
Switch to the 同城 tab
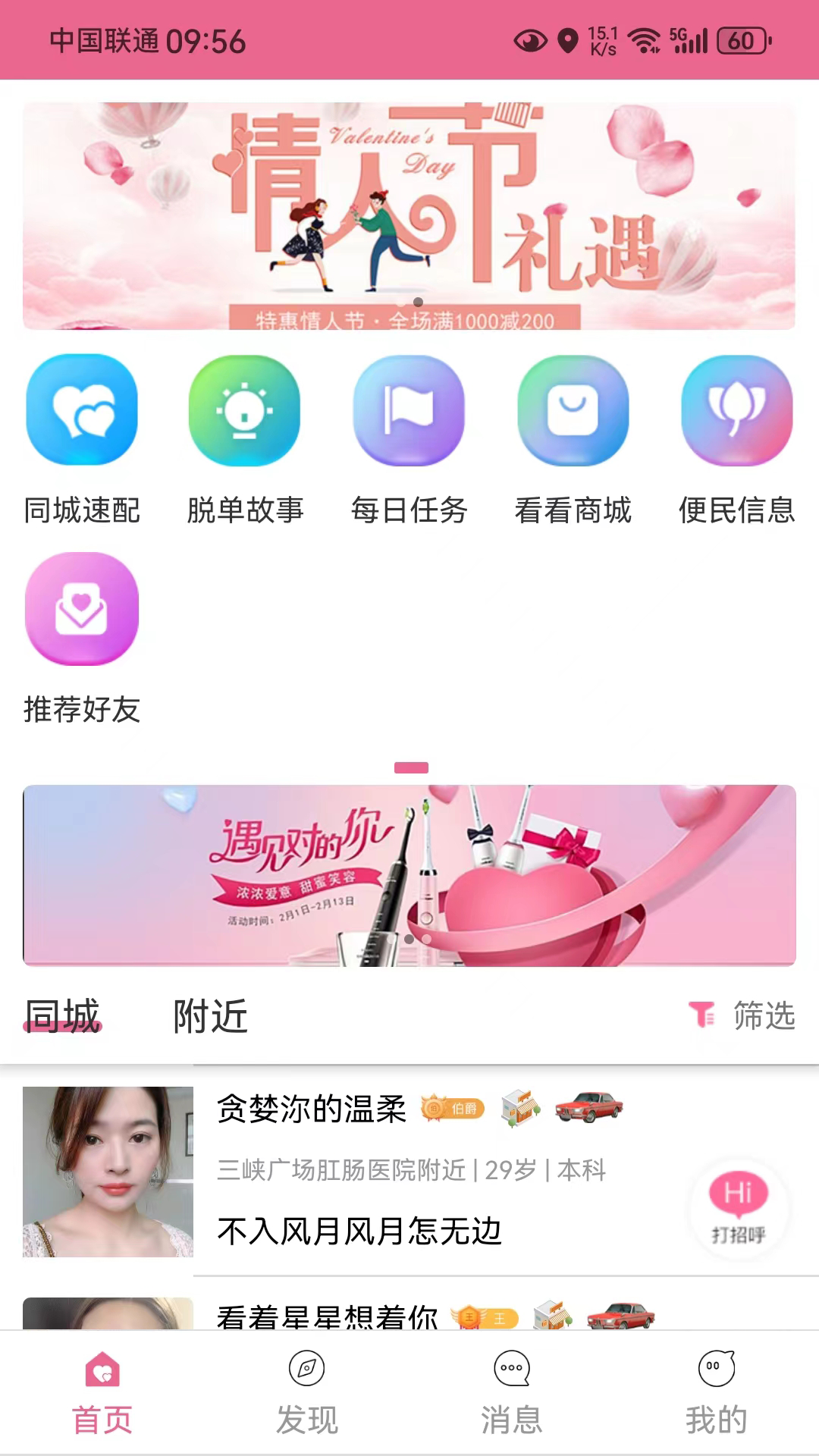62,1015
